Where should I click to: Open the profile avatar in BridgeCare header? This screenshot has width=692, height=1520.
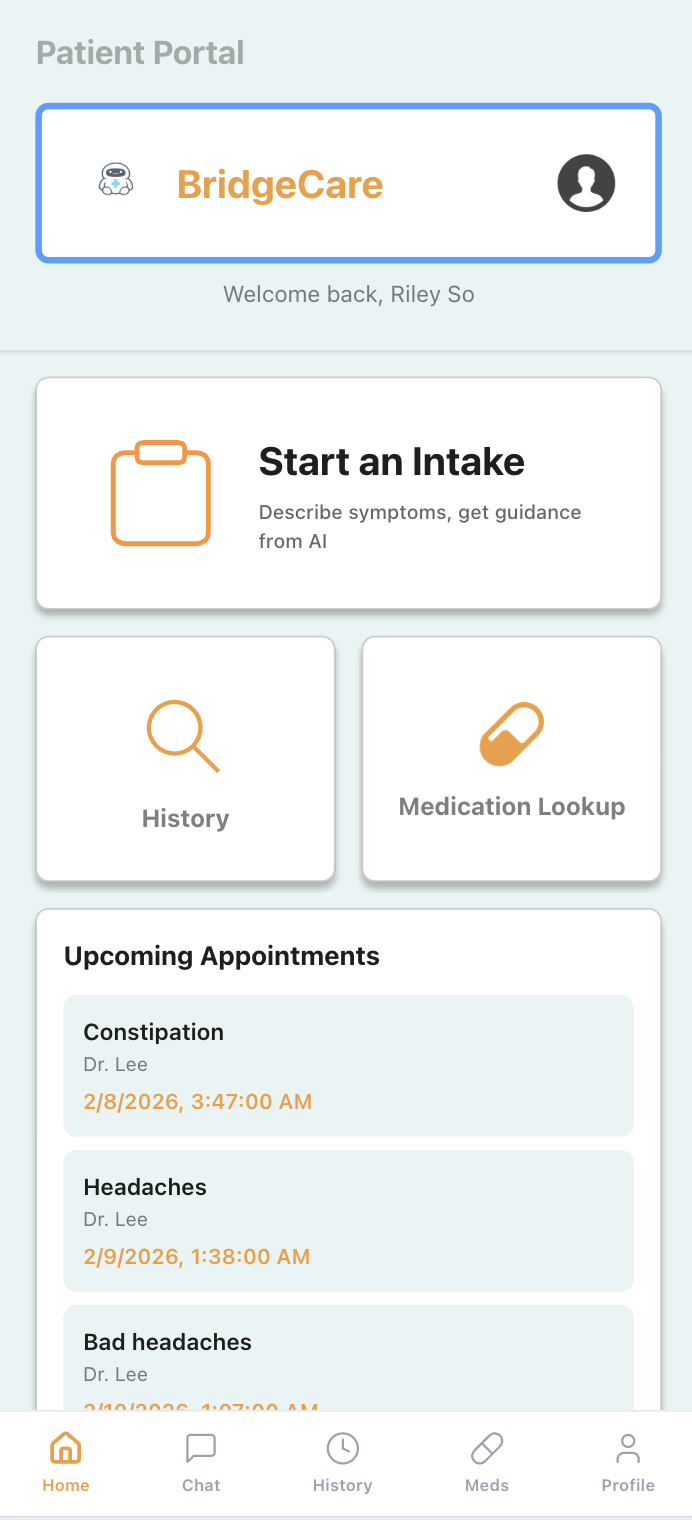point(586,183)
